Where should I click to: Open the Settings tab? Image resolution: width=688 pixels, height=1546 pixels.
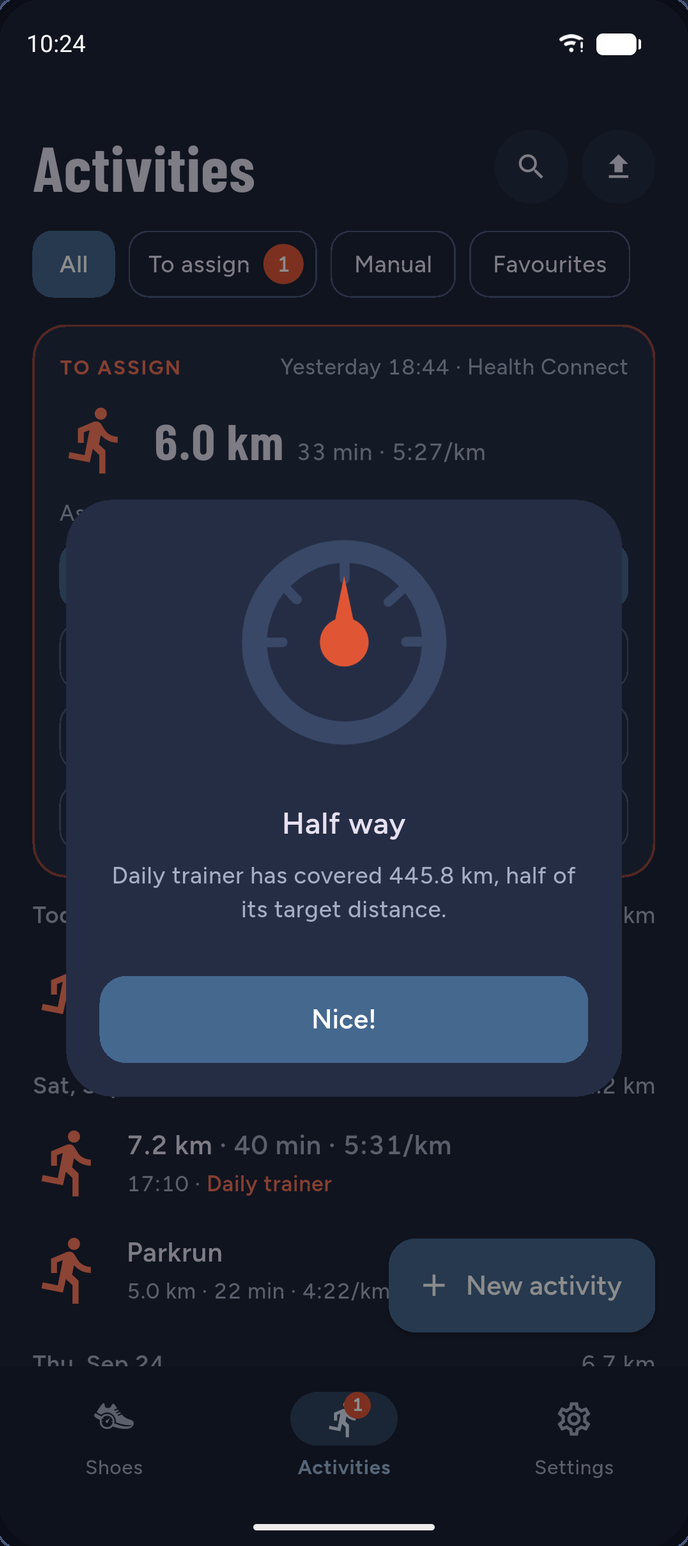point(574,1439)
